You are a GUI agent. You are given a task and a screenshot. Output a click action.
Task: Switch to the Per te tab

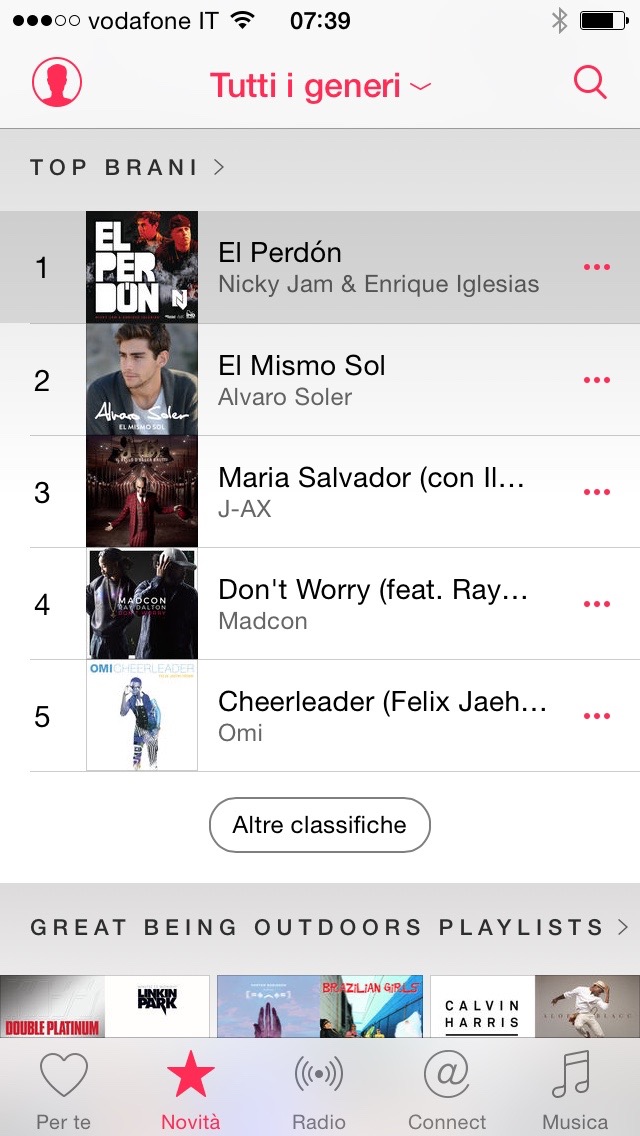click(64, 1092)
